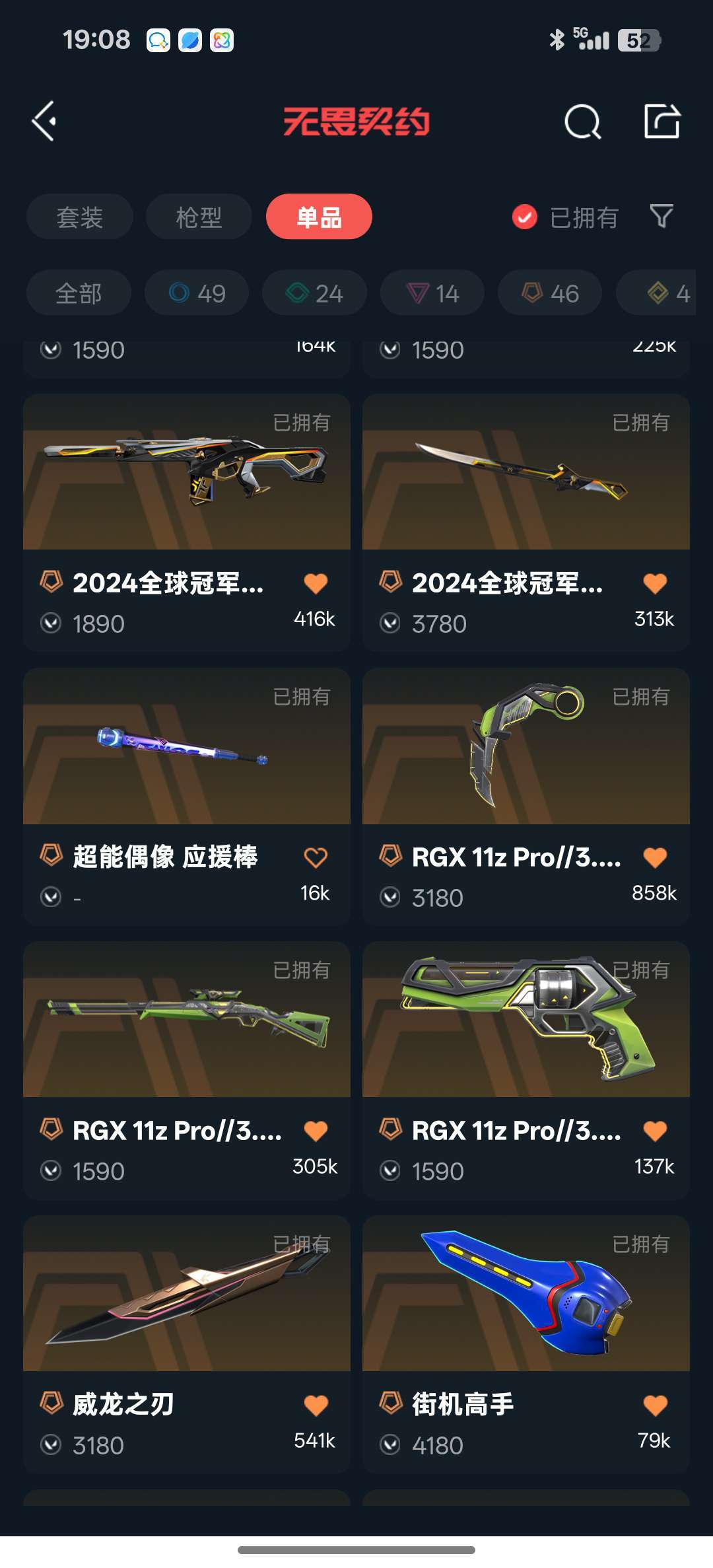Screen dimensions: 713x1568
Task: Unlike the 街机高手 heart icon
Action: point(655,1405)
